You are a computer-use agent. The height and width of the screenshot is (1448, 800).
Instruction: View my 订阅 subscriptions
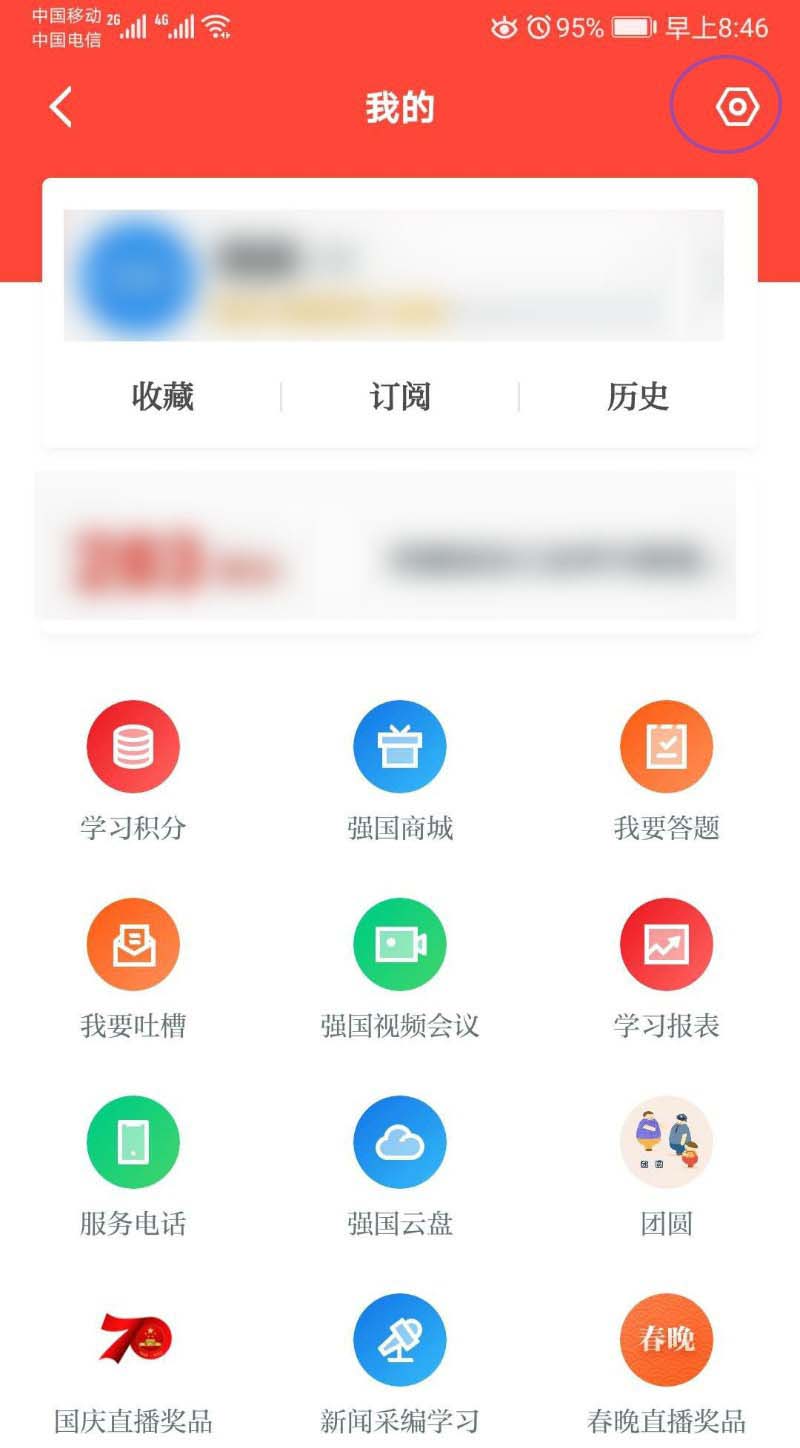pos(400,397)
